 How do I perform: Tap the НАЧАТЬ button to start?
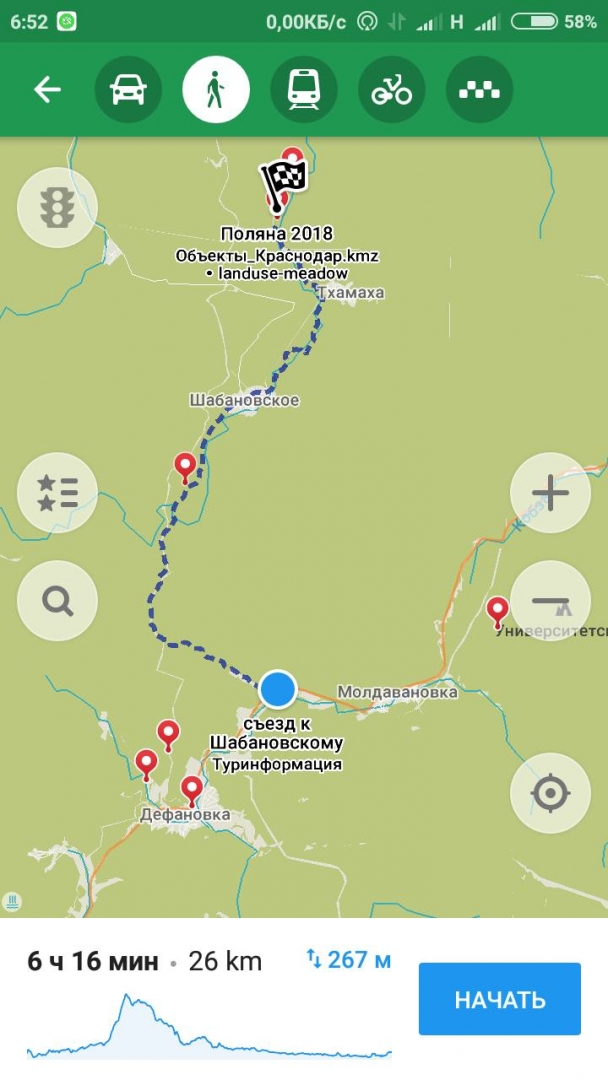499,999
